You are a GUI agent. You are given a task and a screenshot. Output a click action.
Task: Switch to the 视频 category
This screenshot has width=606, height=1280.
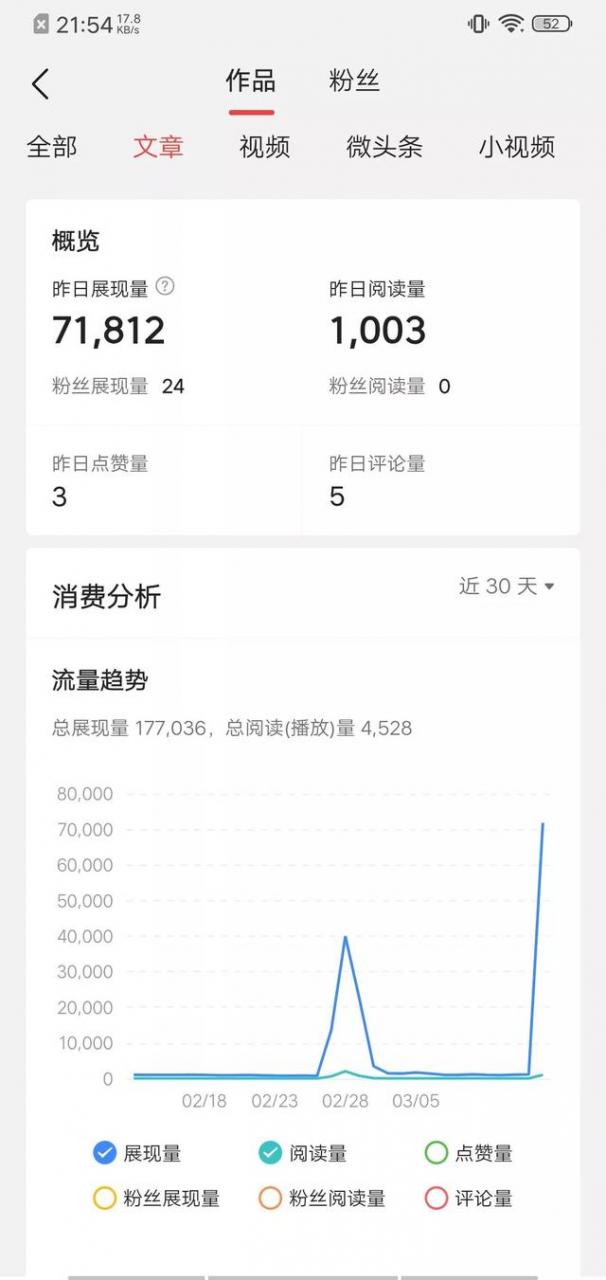click(x=265, y=147)
